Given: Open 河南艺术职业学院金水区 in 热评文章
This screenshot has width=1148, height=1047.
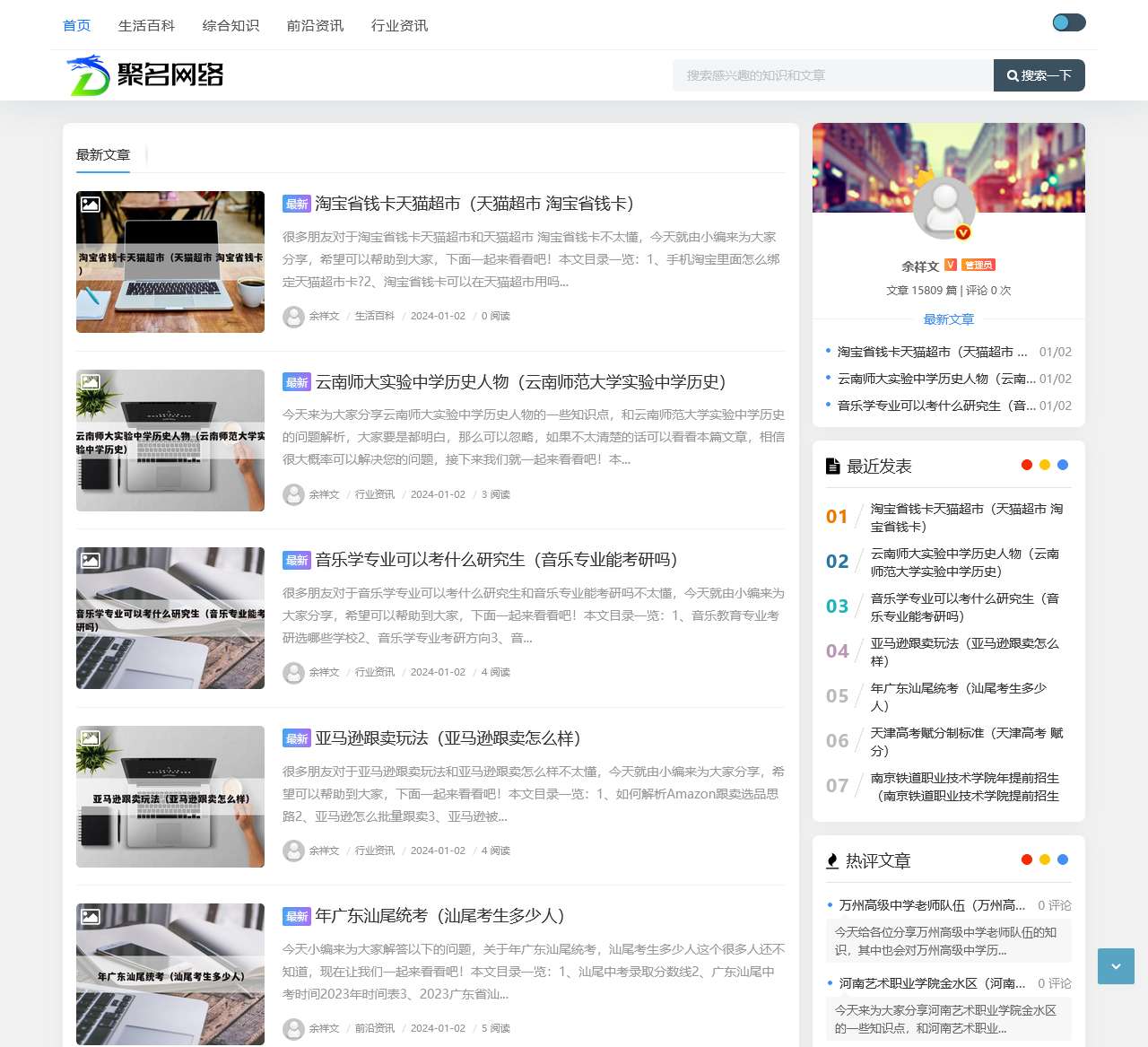Looking at the screenshot, I should [931, 983].
